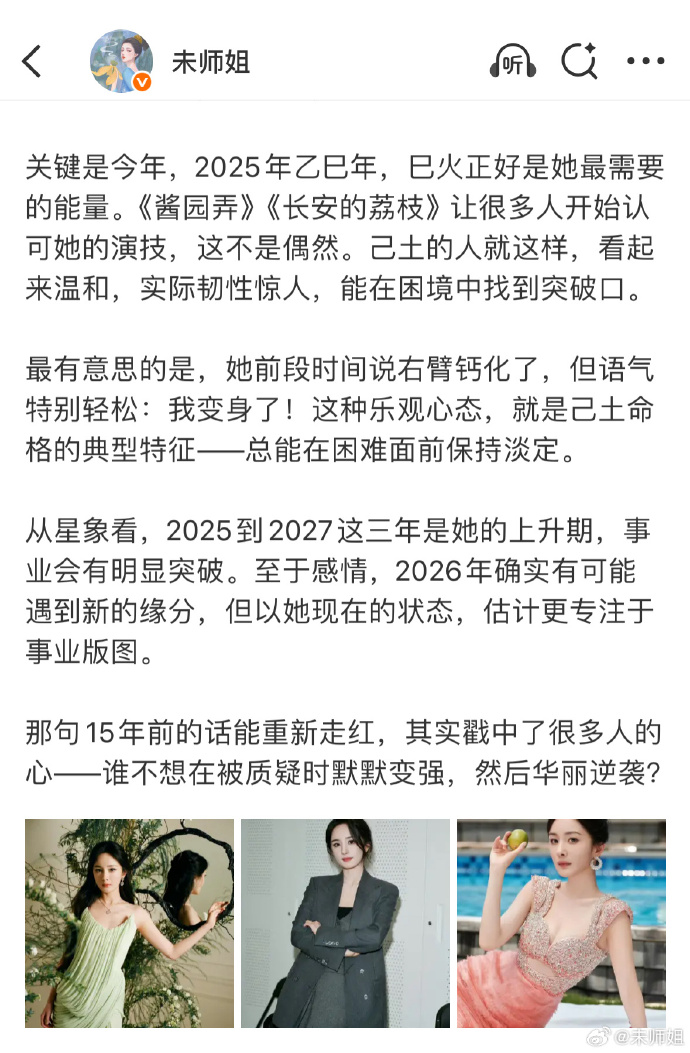View the gray suit photo

coord(345,923)
